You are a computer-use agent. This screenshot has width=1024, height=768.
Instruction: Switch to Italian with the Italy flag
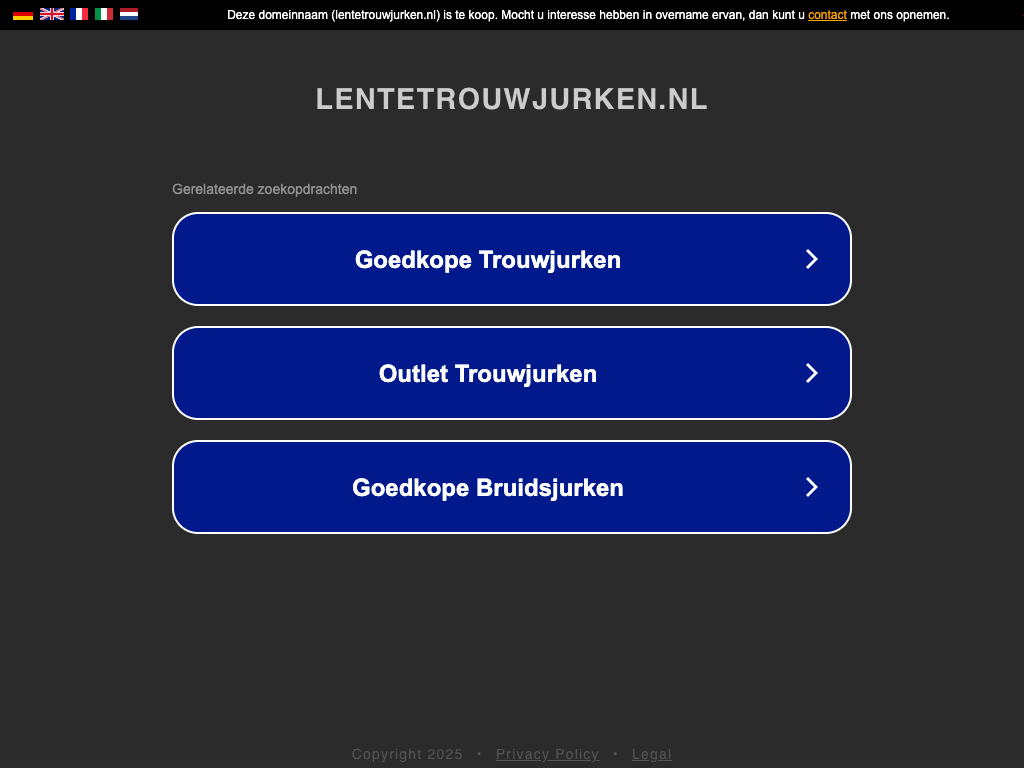click(104, 14)
